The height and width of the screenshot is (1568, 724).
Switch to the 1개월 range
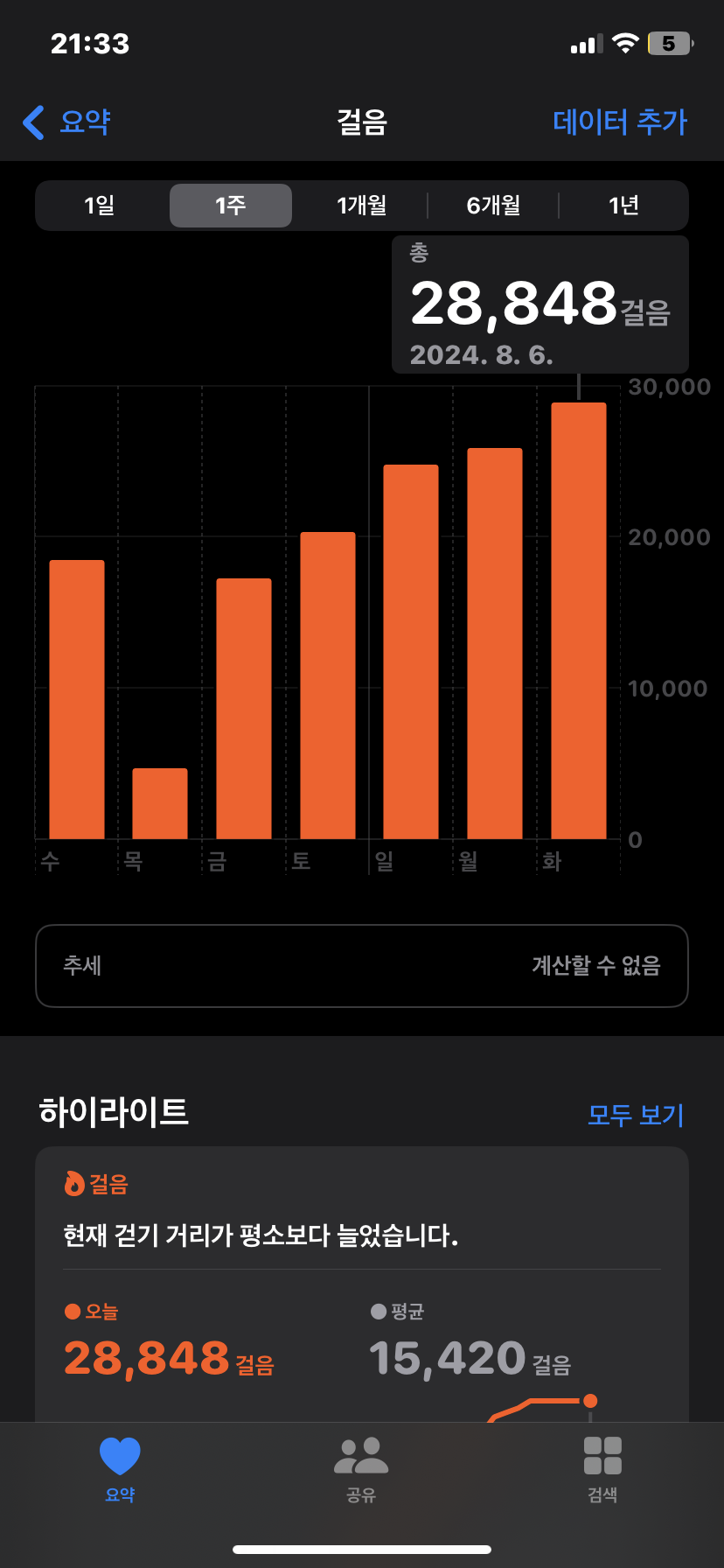361,206
